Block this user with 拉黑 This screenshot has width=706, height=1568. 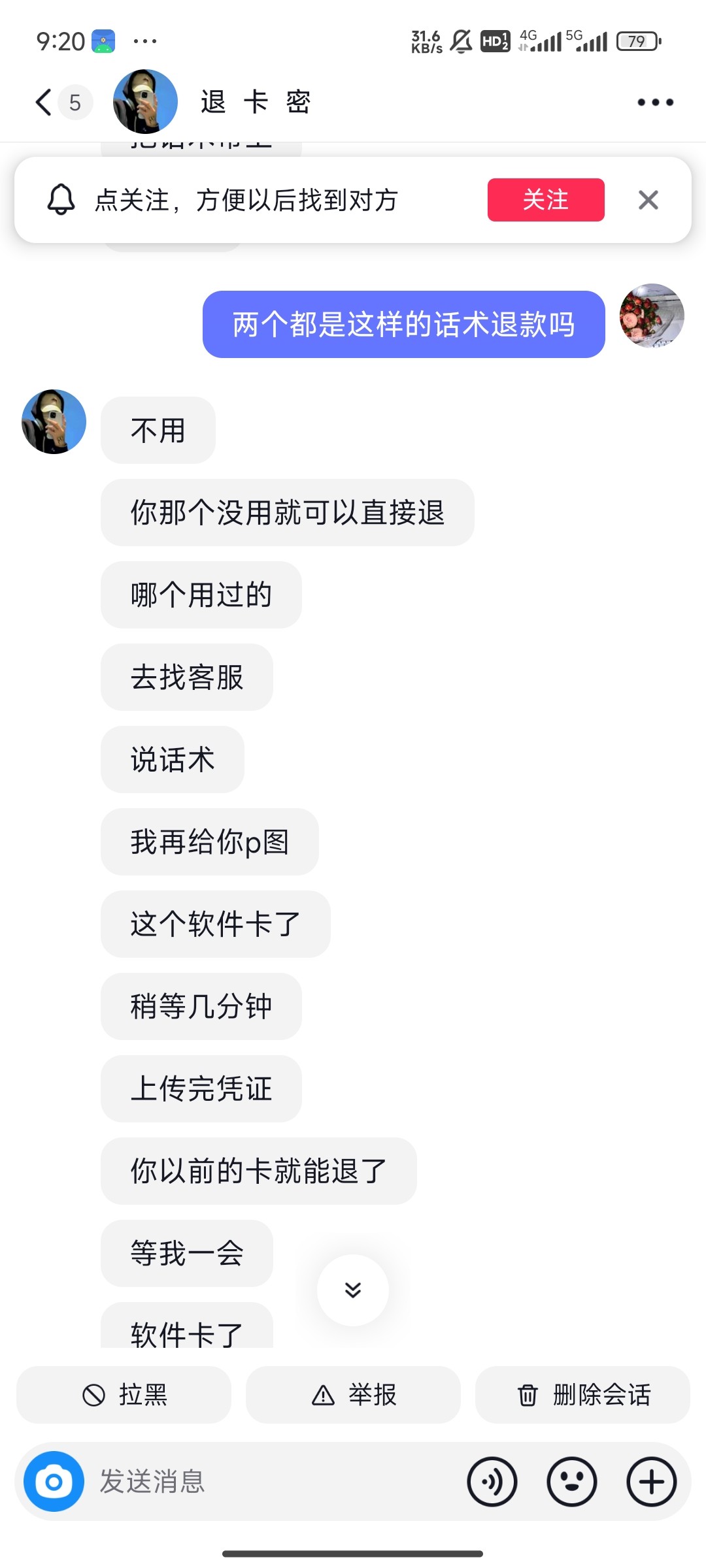coord(124,1395)
